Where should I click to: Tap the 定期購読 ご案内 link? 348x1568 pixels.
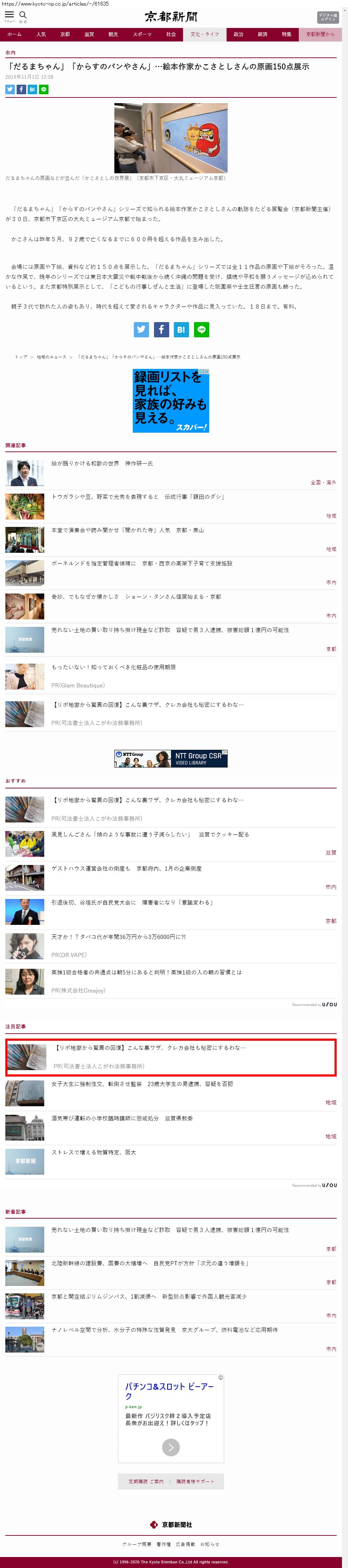146,1482
